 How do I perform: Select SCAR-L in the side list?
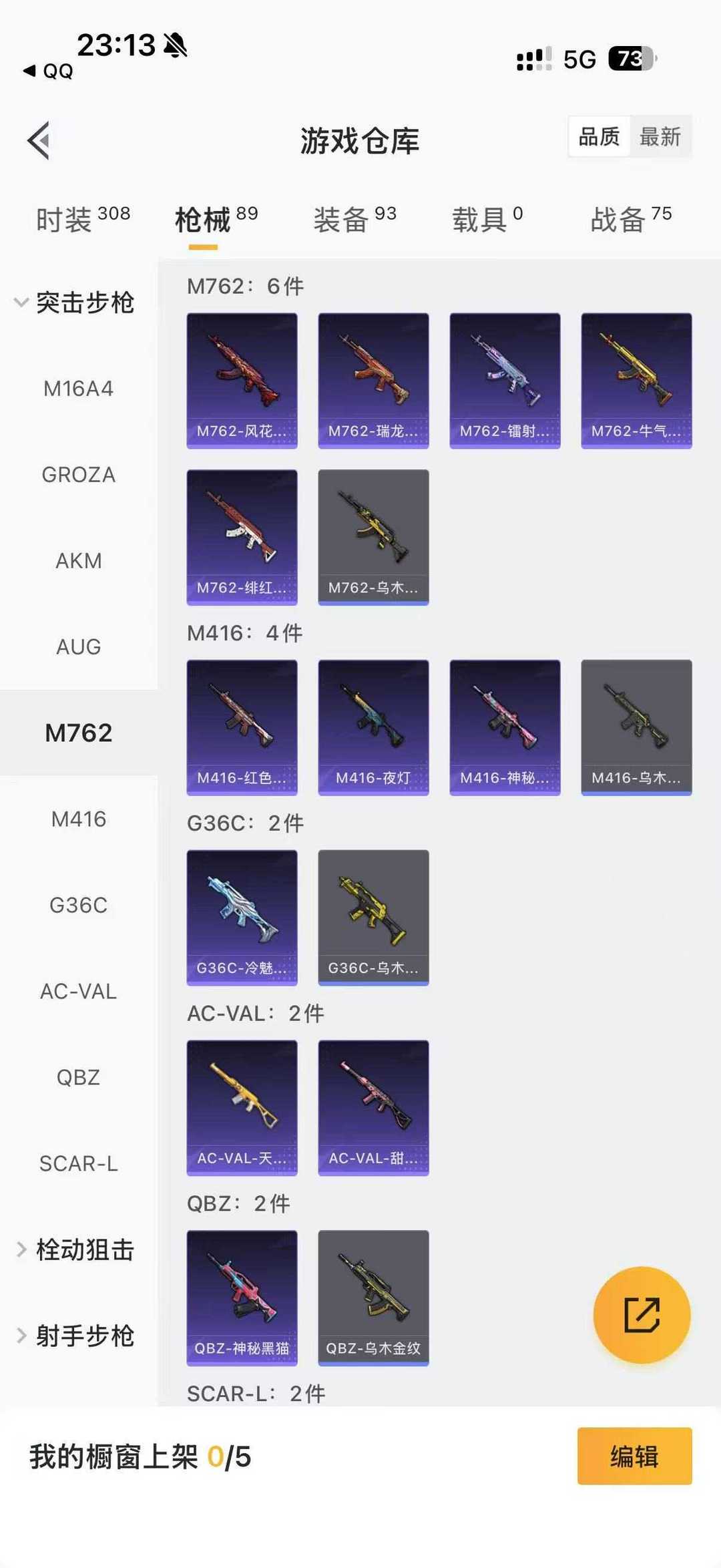pos(79,1163)
